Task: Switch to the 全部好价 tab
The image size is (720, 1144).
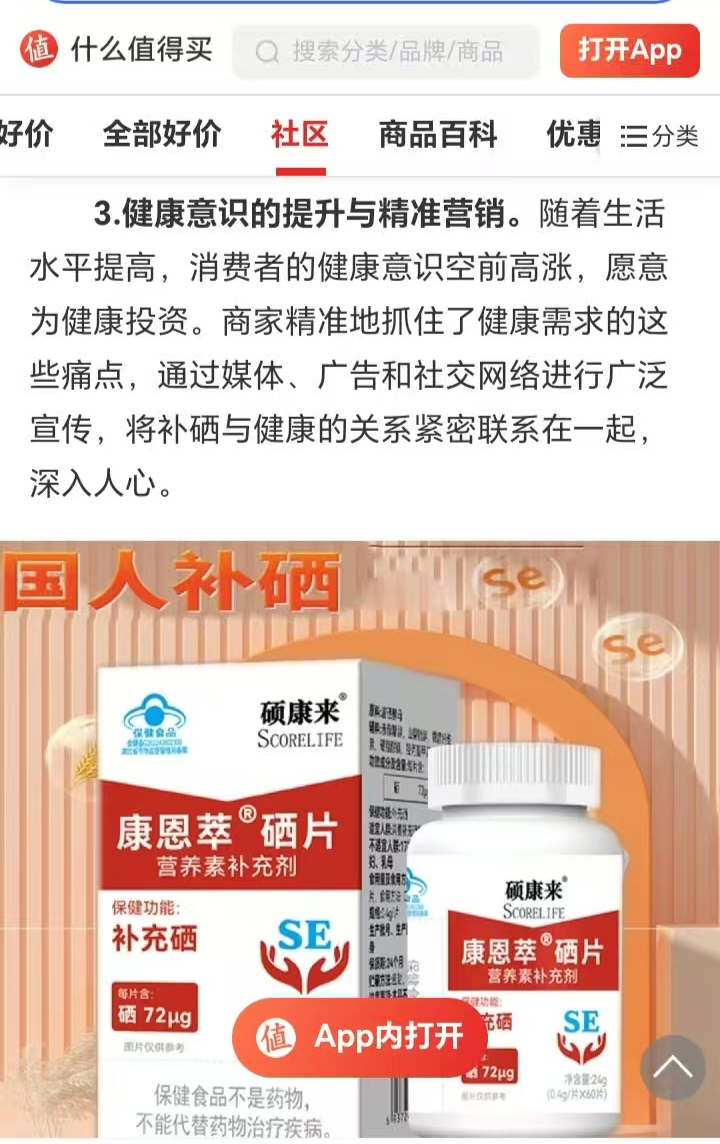Action: tap(162, 135)
